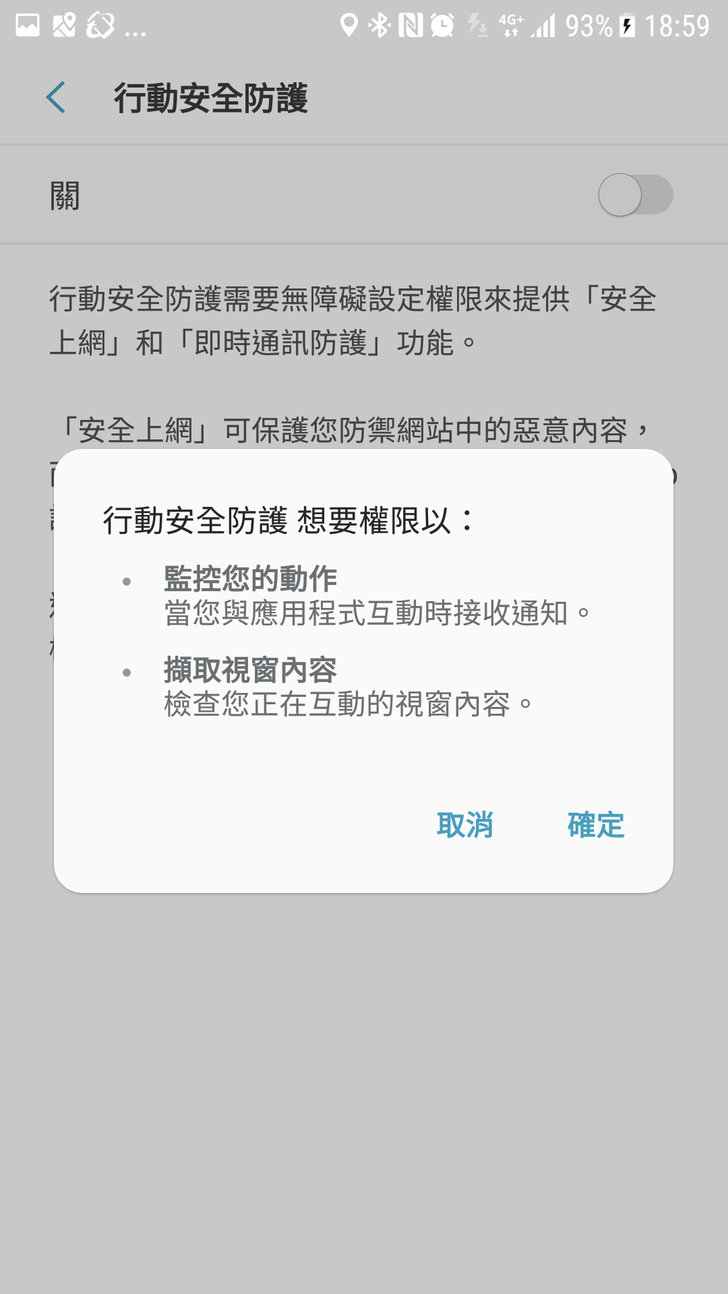This screenshot has height=1294, width=728.
Task: Tap 取消 to cancel the dialog
Action: [x=465, y=825]
